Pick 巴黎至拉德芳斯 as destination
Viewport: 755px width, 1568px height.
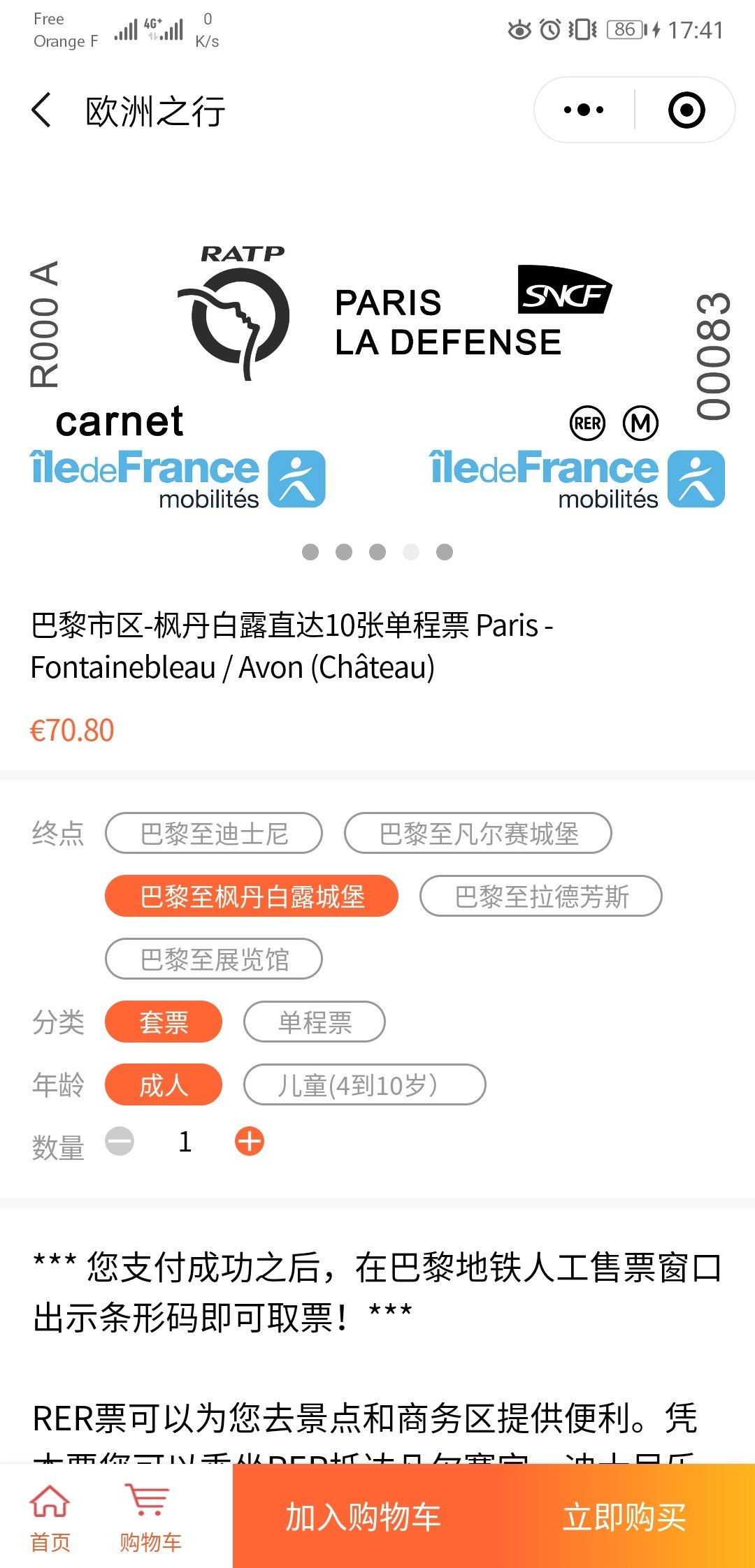(x=541, y=896)
